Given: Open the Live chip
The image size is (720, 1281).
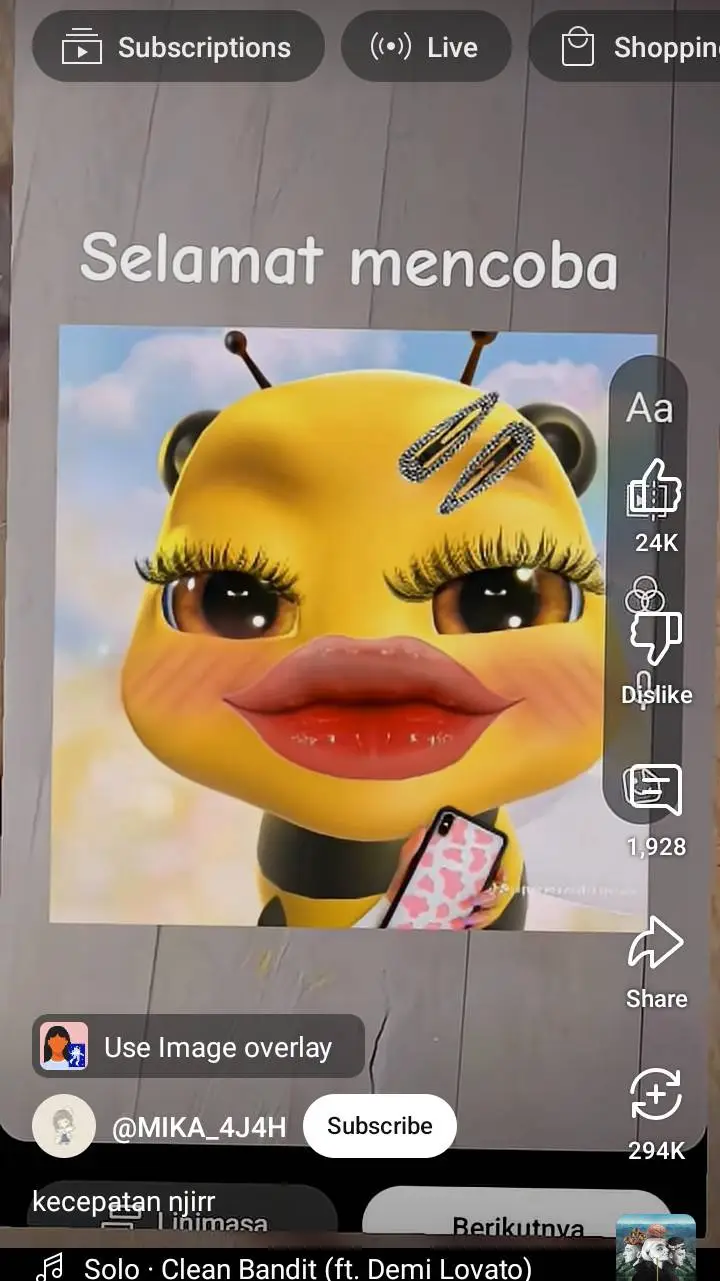Looking at the screenshot, I should 426,47.
